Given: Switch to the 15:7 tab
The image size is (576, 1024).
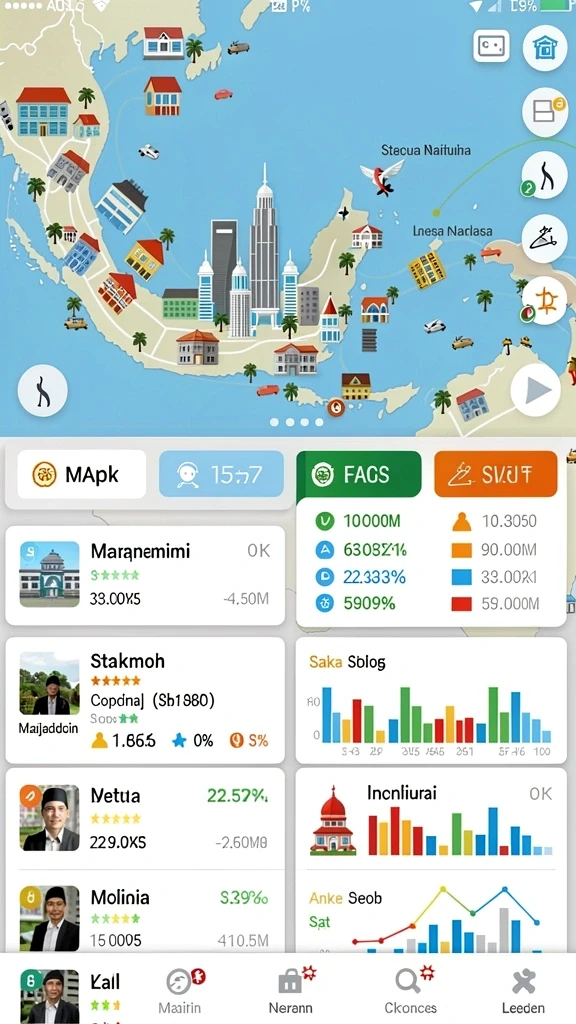Looking at the screenshot, I should click(x=221, y=474).
